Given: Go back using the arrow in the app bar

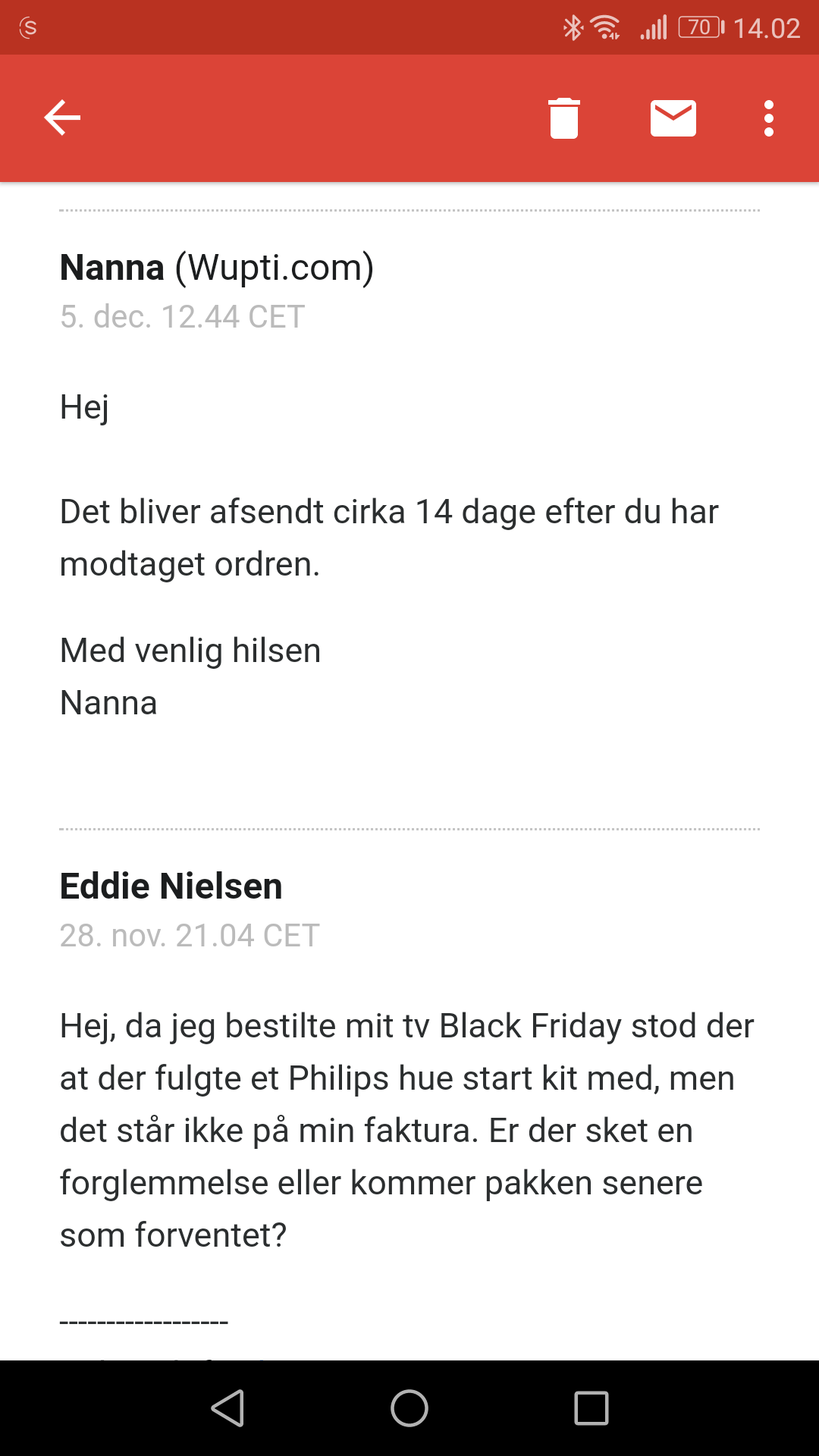Looking at the screenshot, I should (x=62, y=118).
